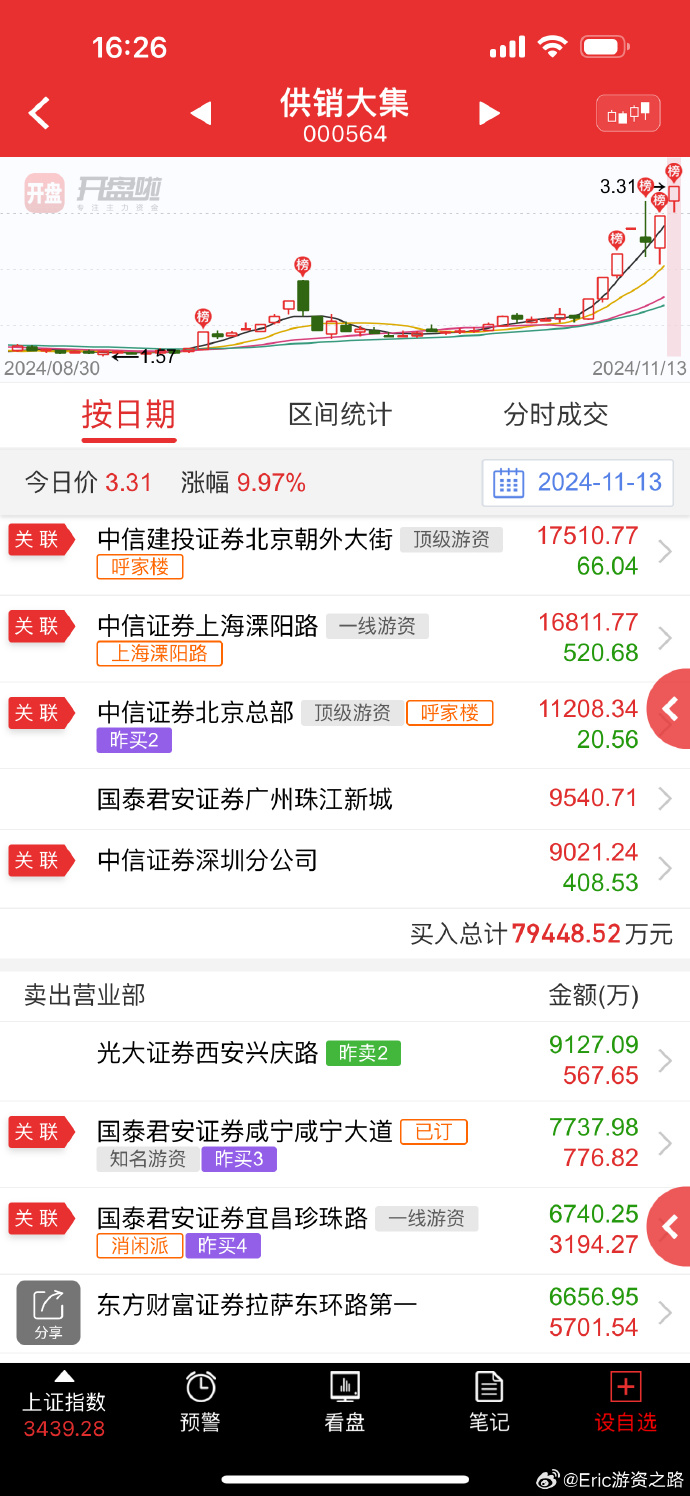Open the 分时成交 tab
Viewport: 690px width, 1496px height.
(x=556, y=415)
